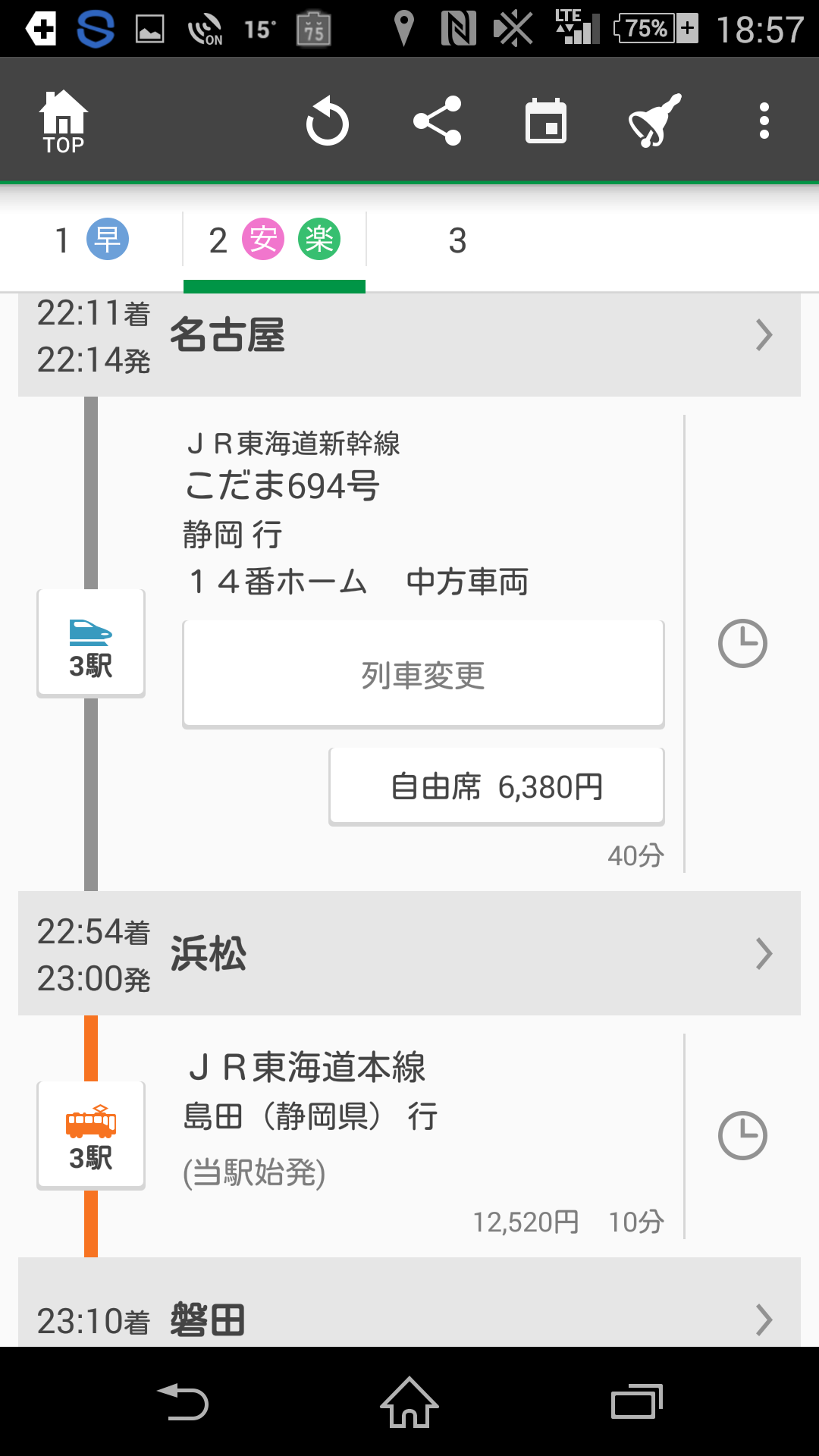This screenshot has height=1456, width=819.
Task: Open 名古屋 station details
Action: 409,336
